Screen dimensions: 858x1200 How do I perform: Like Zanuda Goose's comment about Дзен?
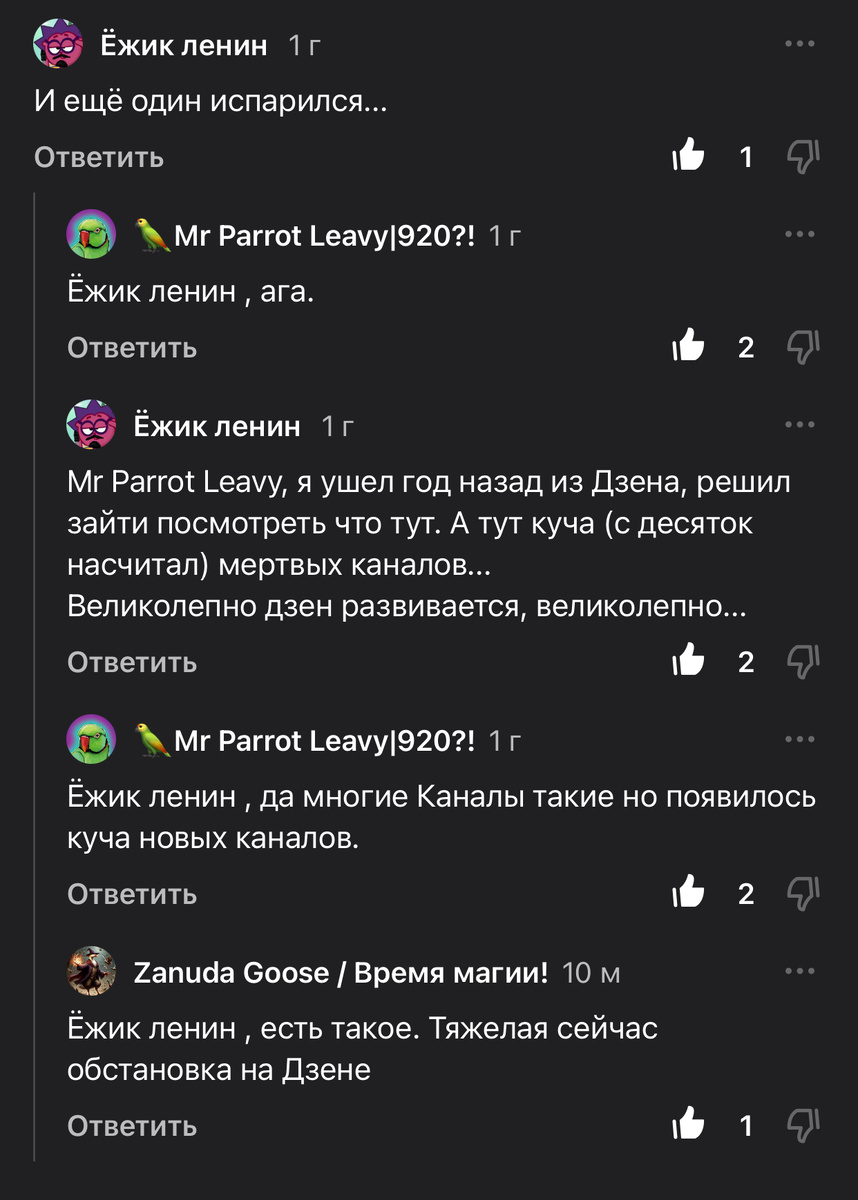pyautogui.click(x=690, y=1126)
